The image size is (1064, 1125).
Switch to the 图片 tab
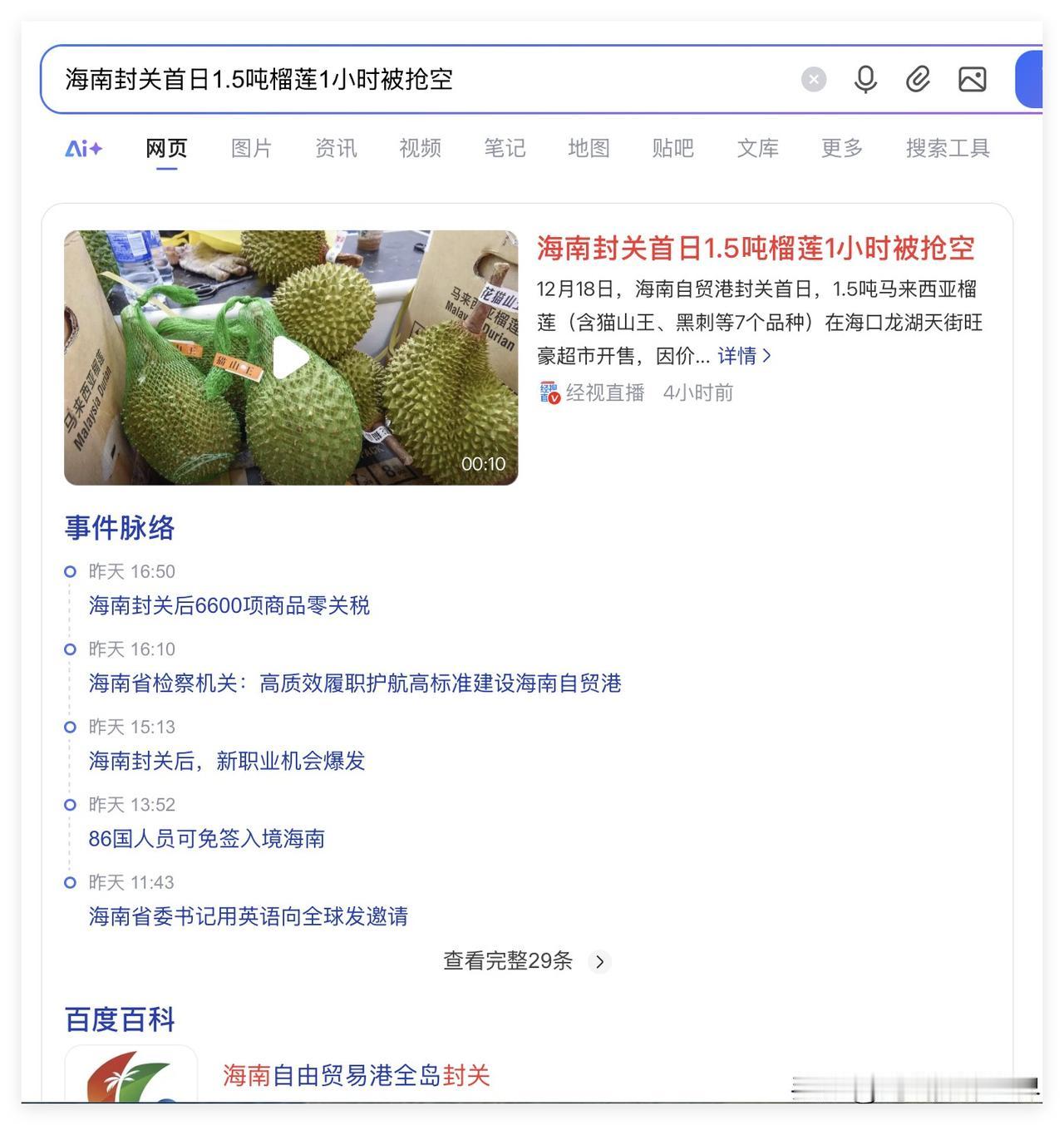pyautogui.click(x=251, y=148)
